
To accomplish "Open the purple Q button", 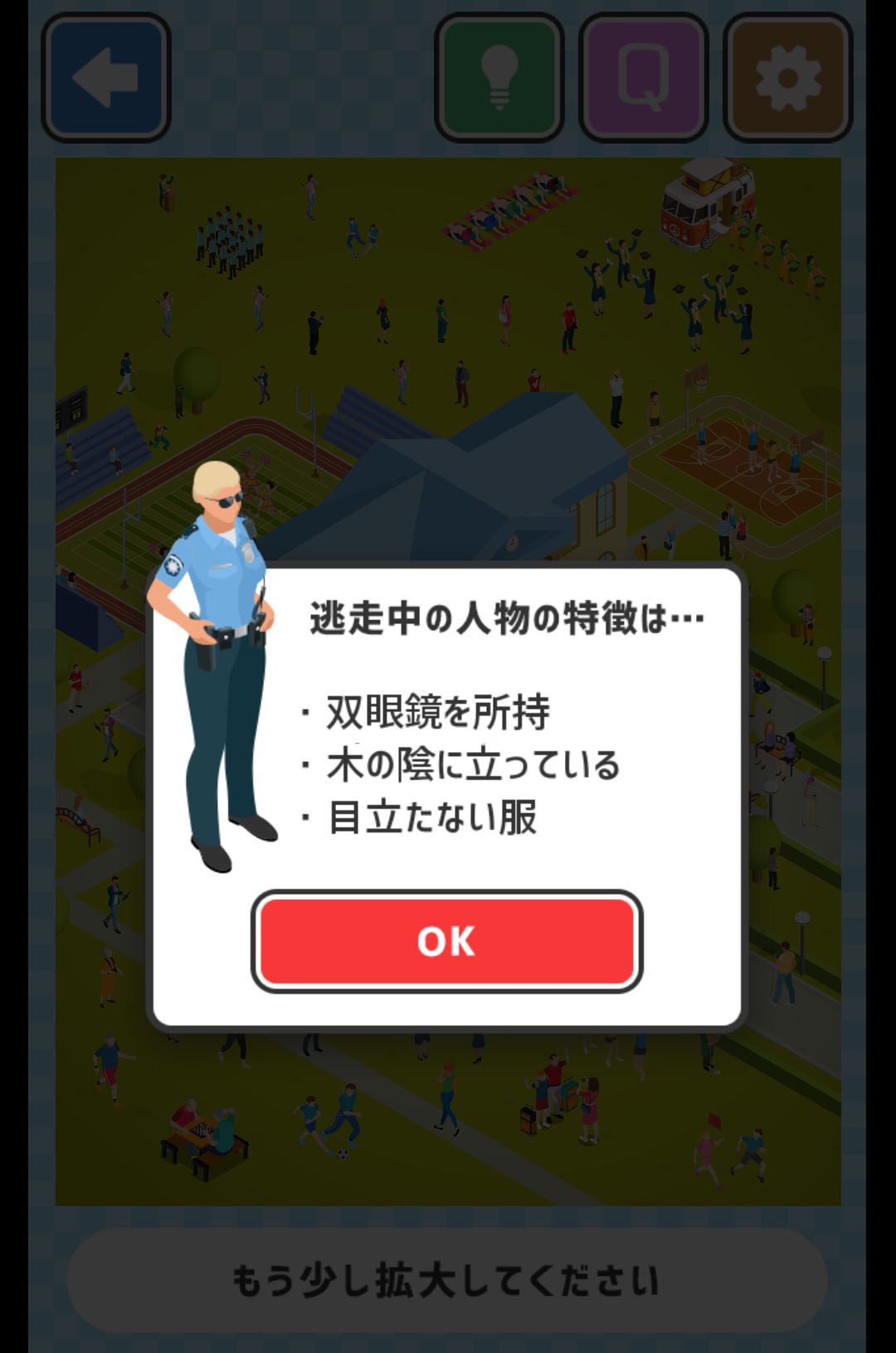I will [644, 78].
